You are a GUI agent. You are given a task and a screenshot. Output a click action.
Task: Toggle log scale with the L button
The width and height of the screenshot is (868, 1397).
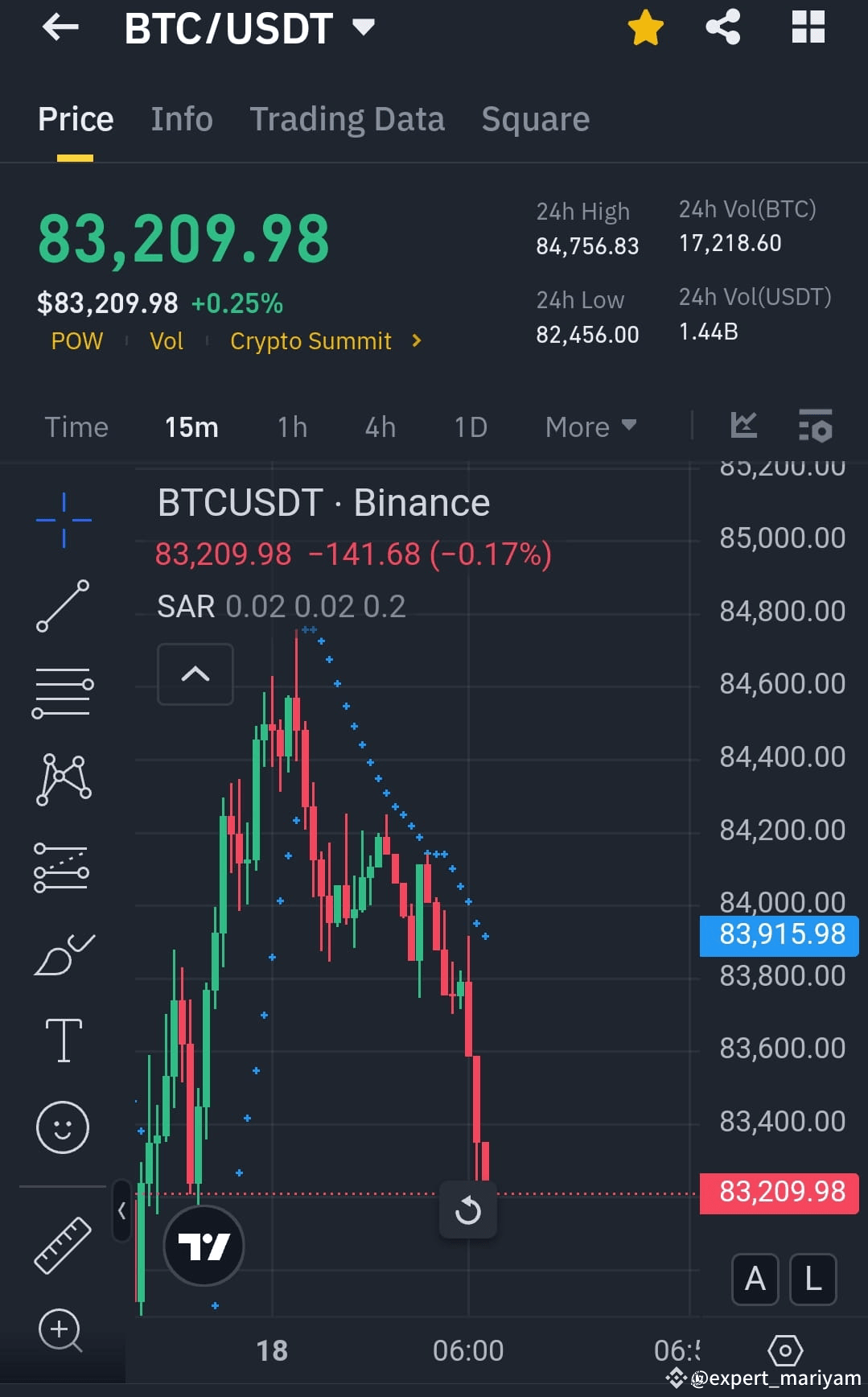click(x=812, y=1280)
